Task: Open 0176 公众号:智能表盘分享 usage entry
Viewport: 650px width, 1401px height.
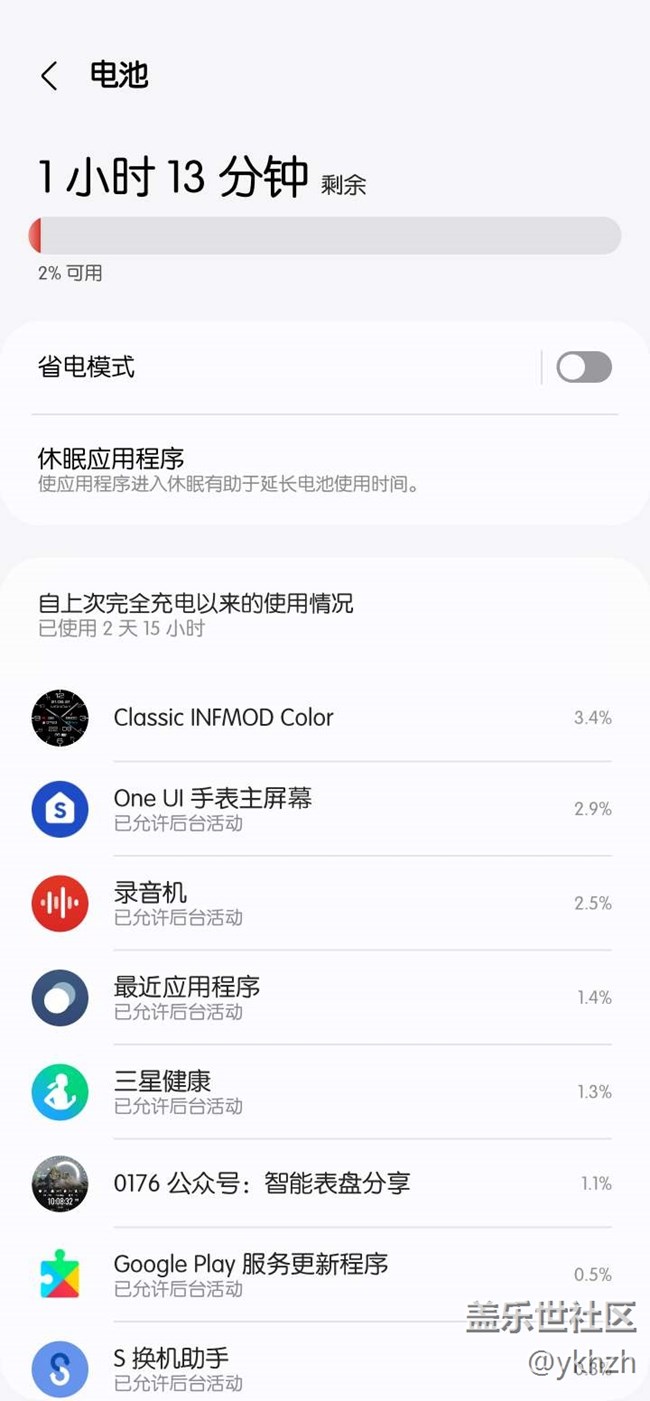Action: point(325,1183)
